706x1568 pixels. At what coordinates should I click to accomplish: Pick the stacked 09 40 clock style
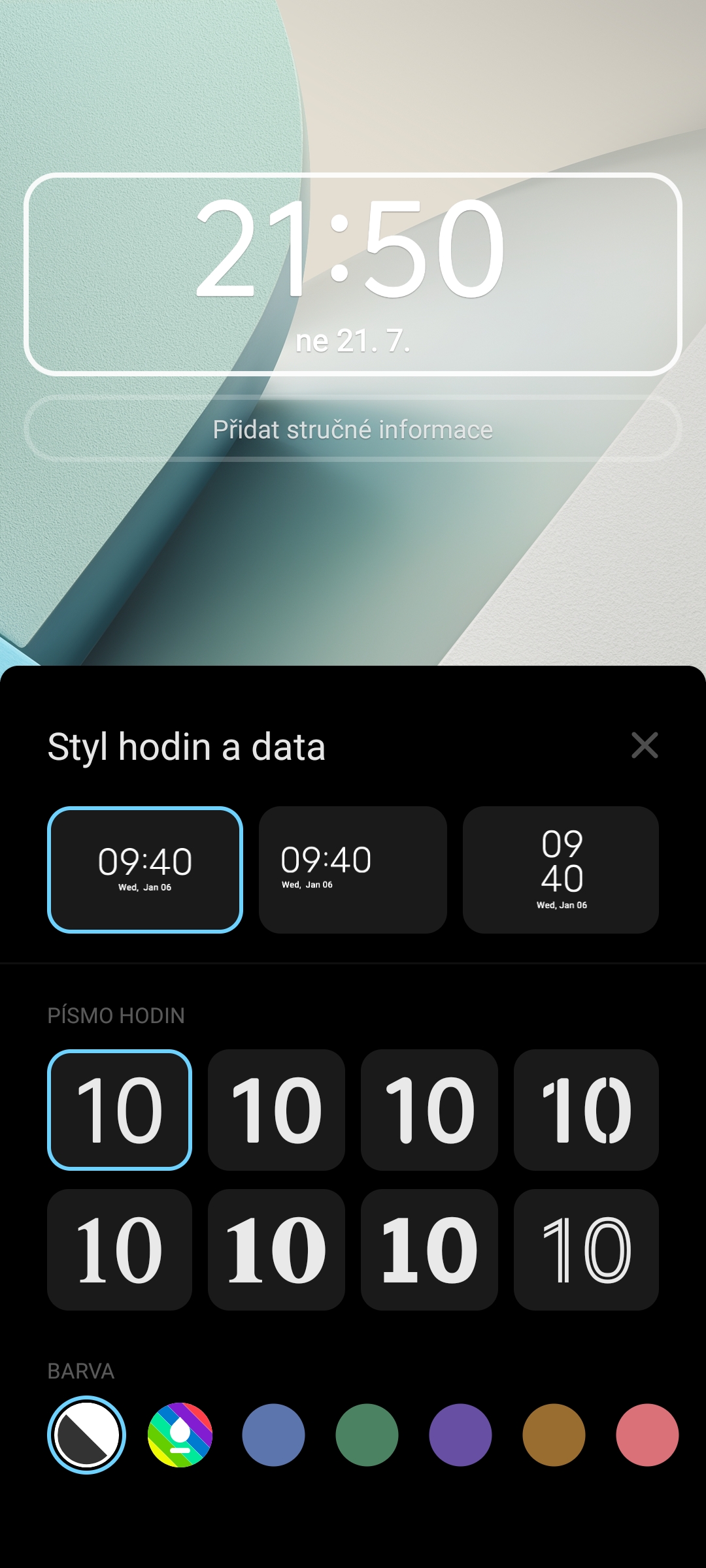tap(561, 870)
